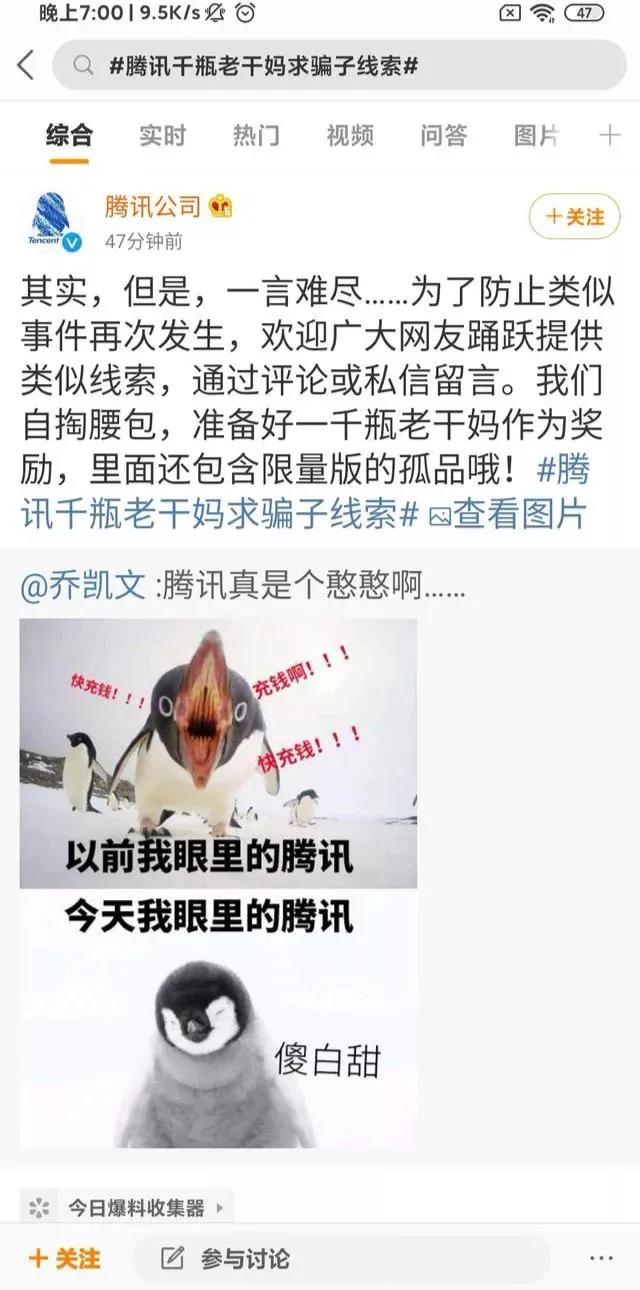Open the bottom three-dot overflow menu
640x1290 pixels.
601,1258
